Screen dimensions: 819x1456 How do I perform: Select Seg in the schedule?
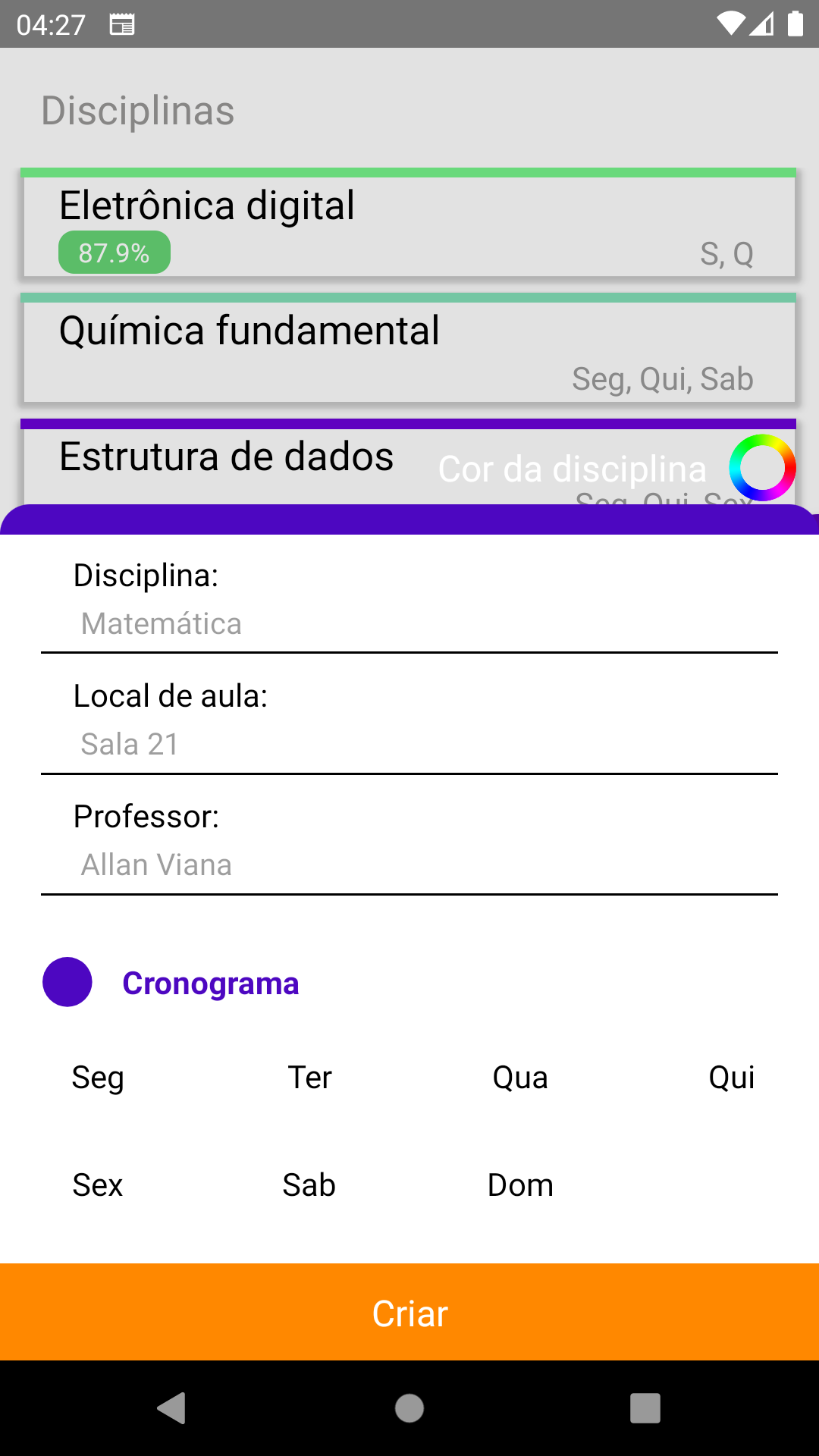98,1078
